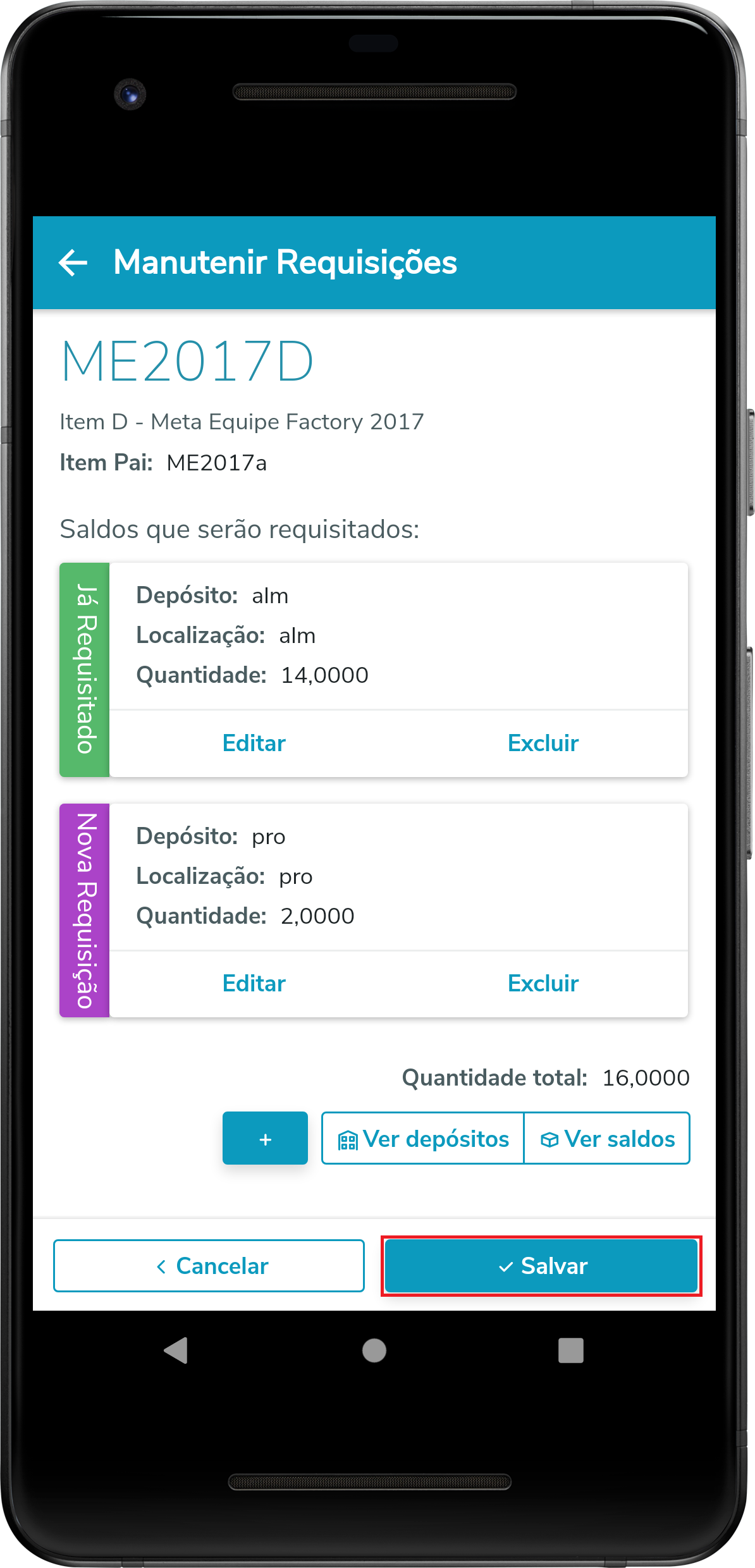Edit the Já Requisitado alm balance
This screenshot has height=1568, width=755.
[254, 744]
